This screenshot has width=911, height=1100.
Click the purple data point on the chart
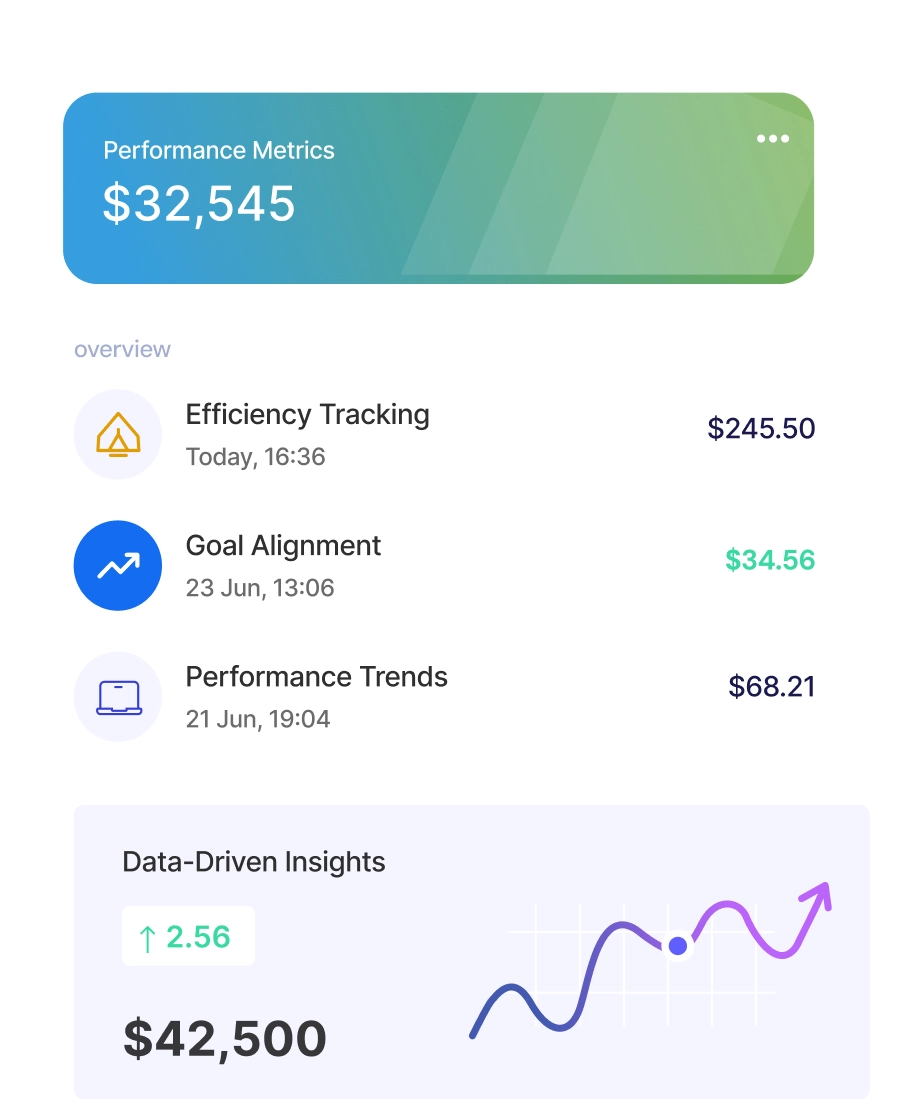(x=676, y=945)
